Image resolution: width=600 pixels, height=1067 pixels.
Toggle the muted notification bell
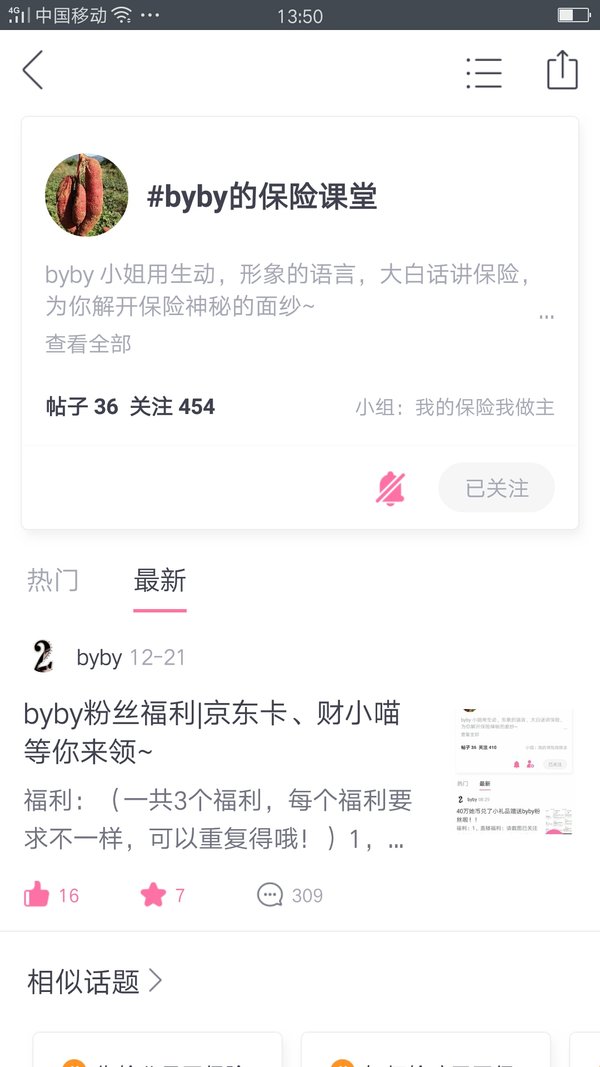click(x=390, y=489)
